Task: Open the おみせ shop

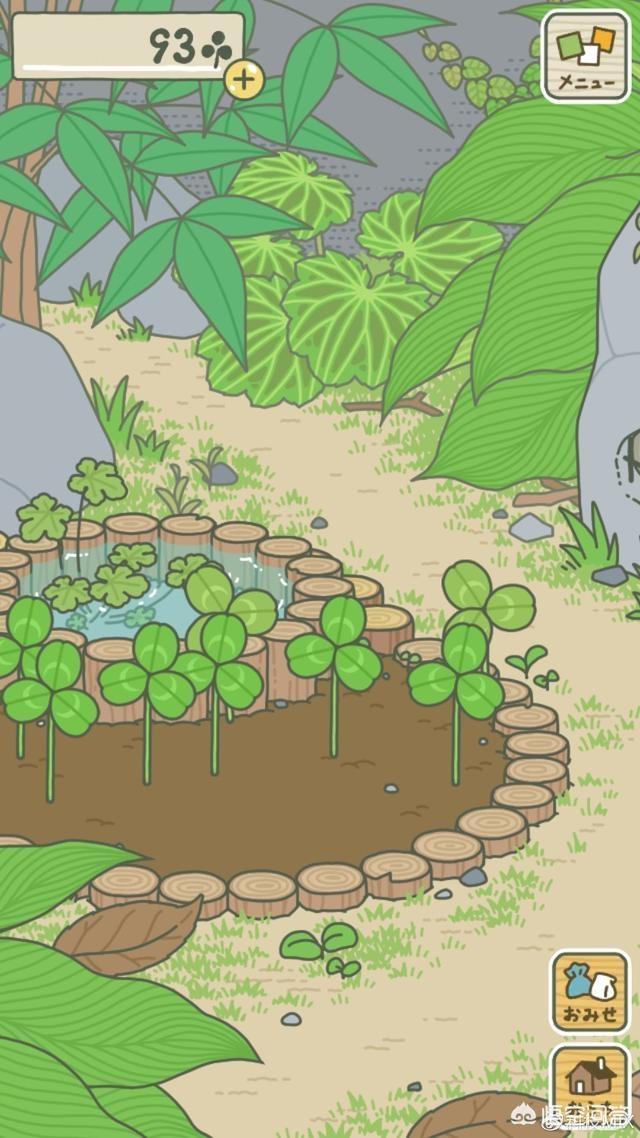Action: [x=589, y=992]
